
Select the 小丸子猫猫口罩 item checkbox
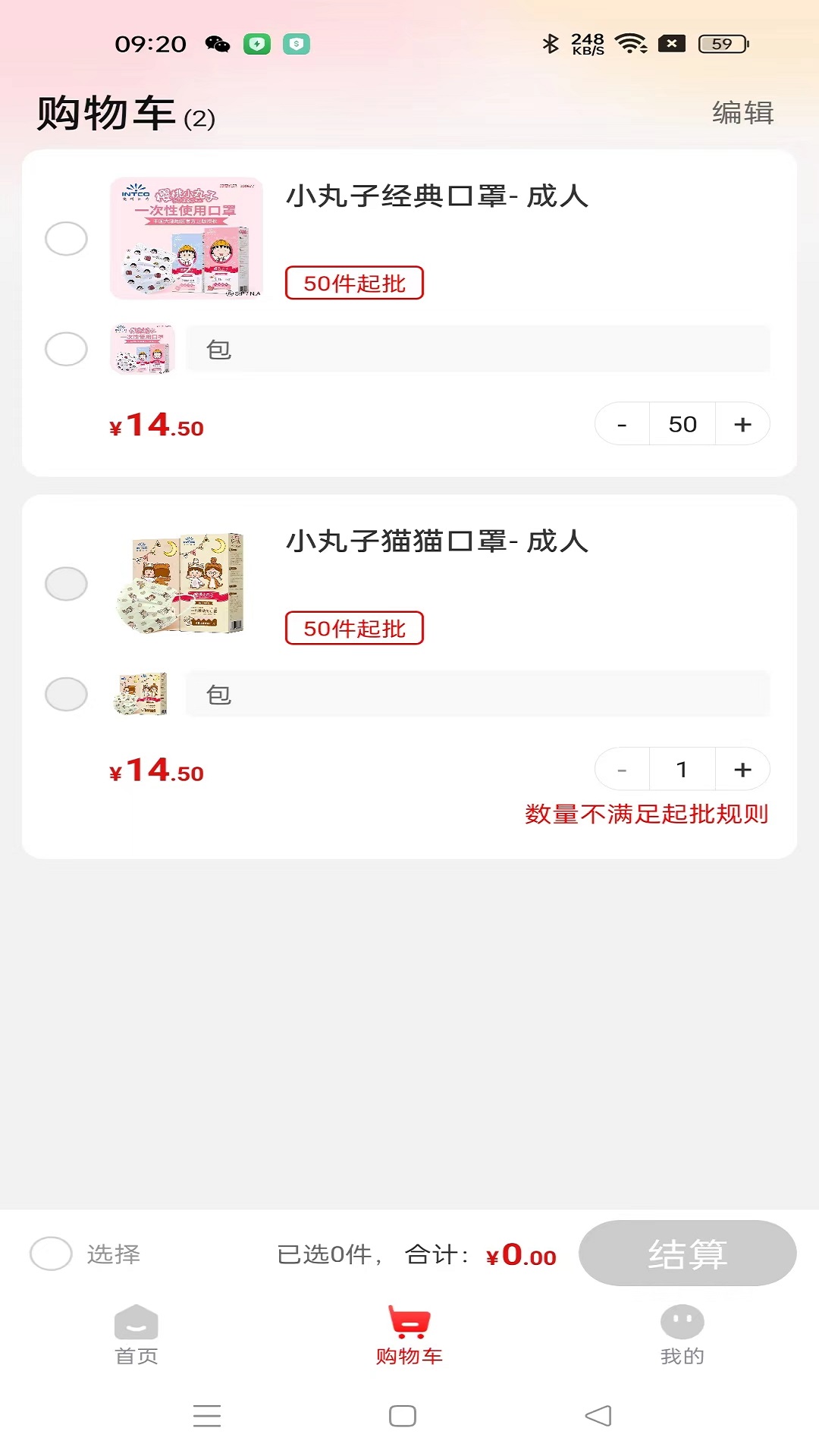coord(66,584)
